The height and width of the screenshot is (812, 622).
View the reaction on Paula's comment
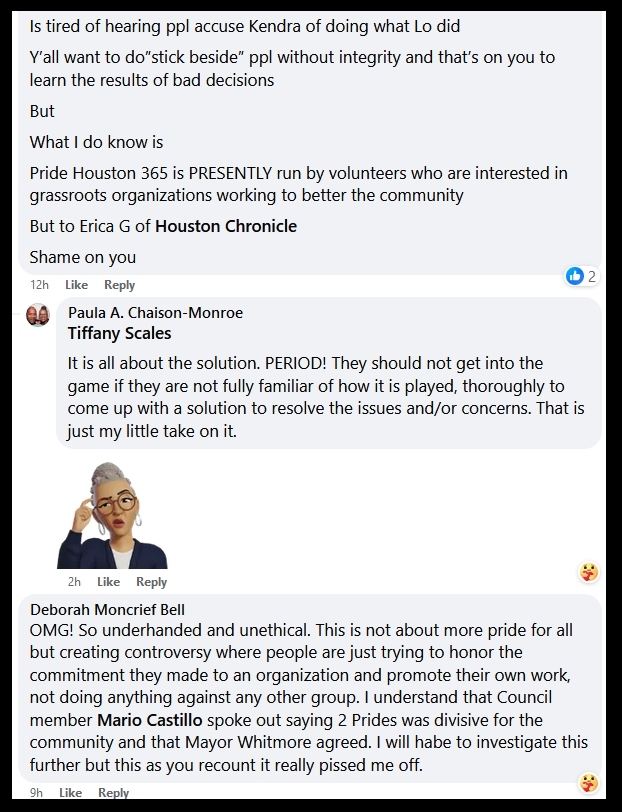click(589, 572)
